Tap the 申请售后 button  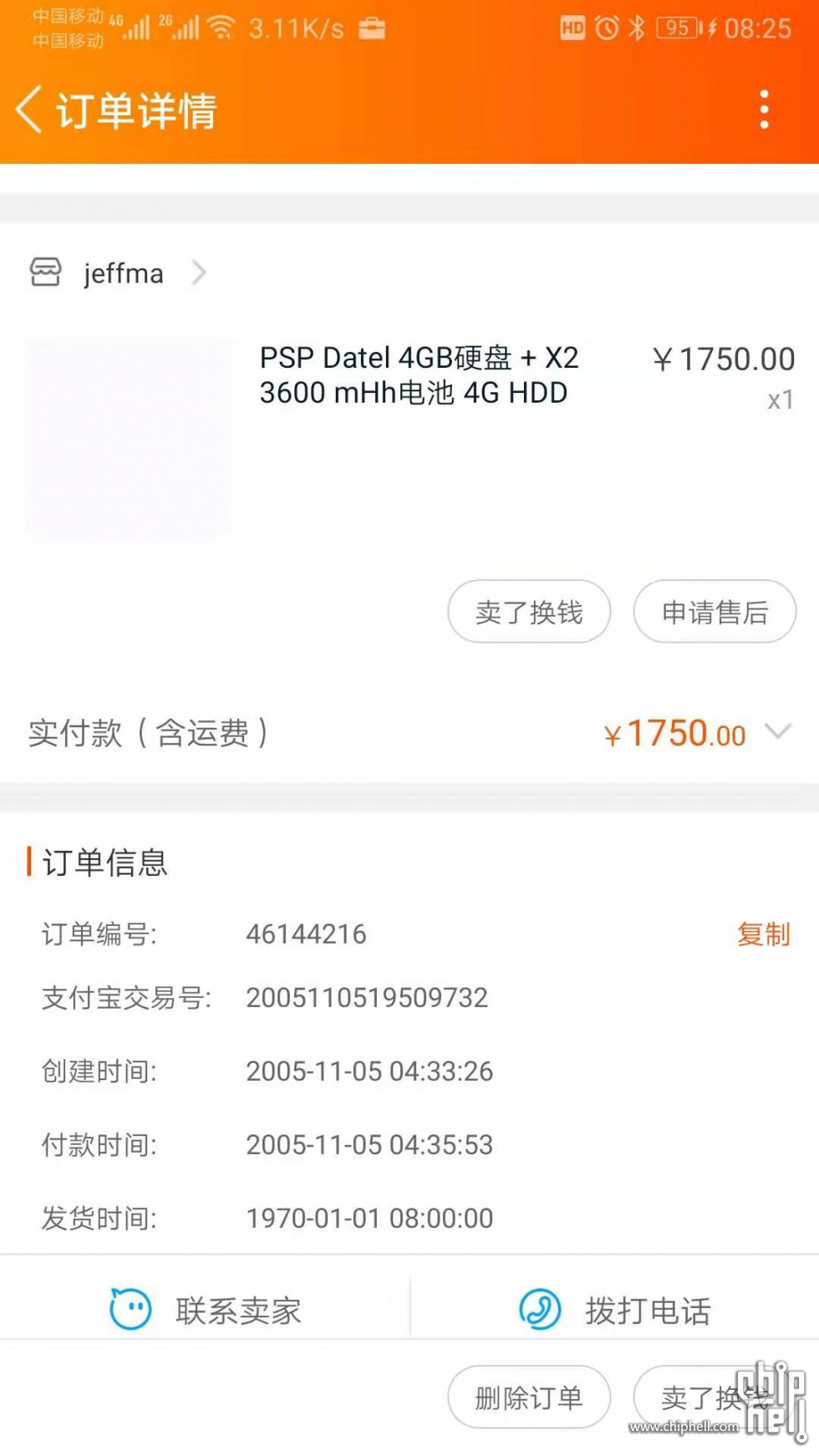click(715, 612)
